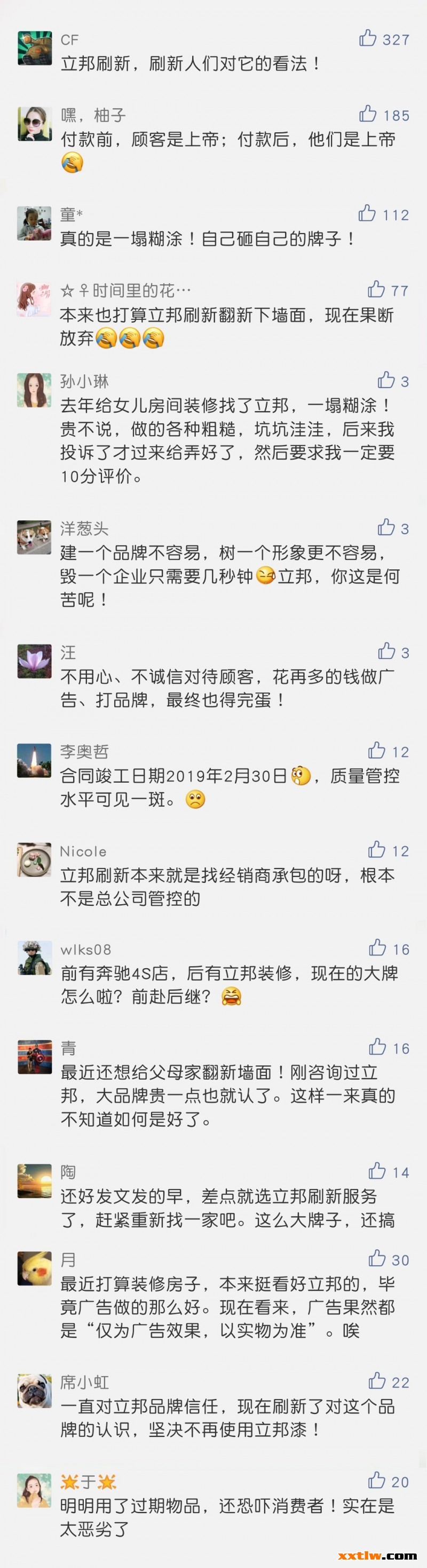
Task: Tap the like icon on 汪's comment
Action: [x=387, y=652]
